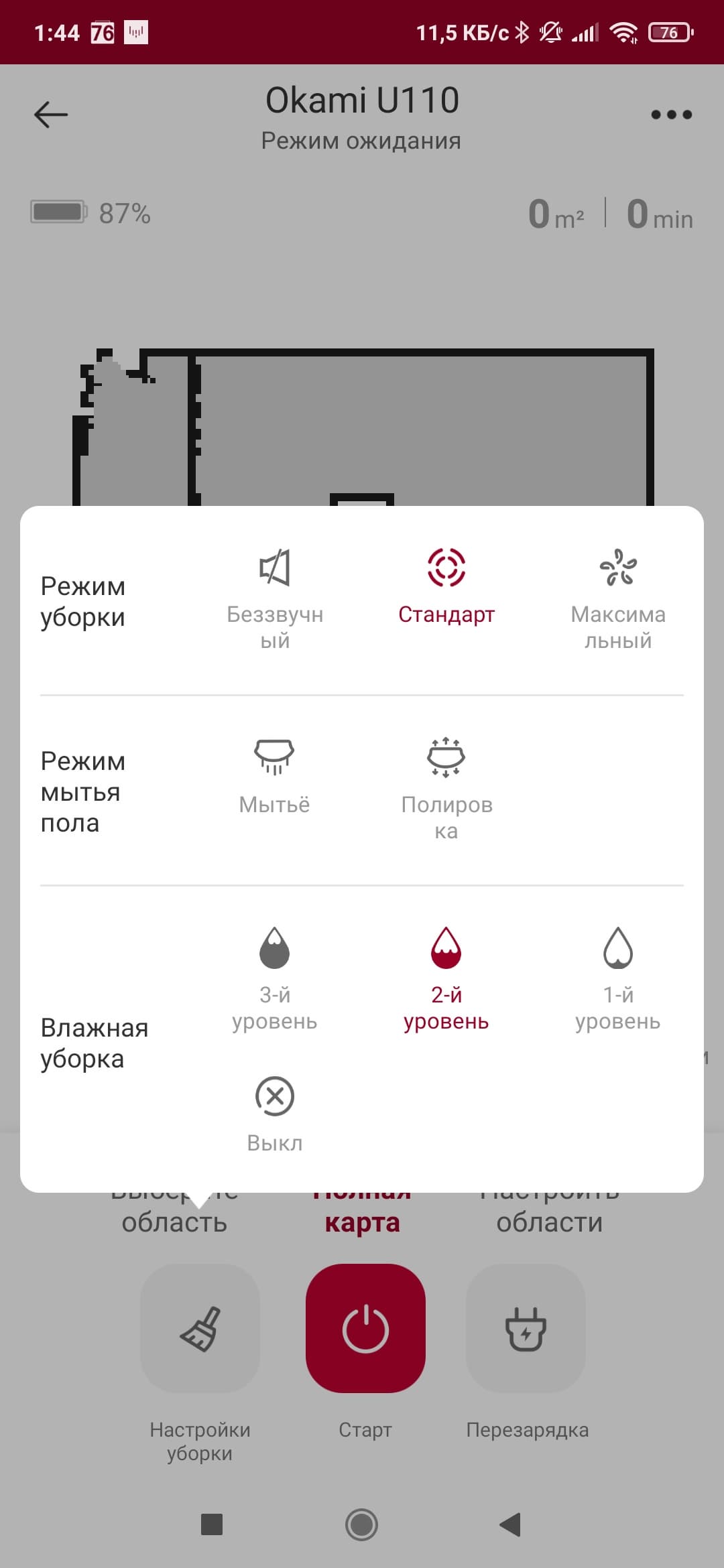
Task: Turn wet cleaning off with Выкл
Action: click(275, 1112)
